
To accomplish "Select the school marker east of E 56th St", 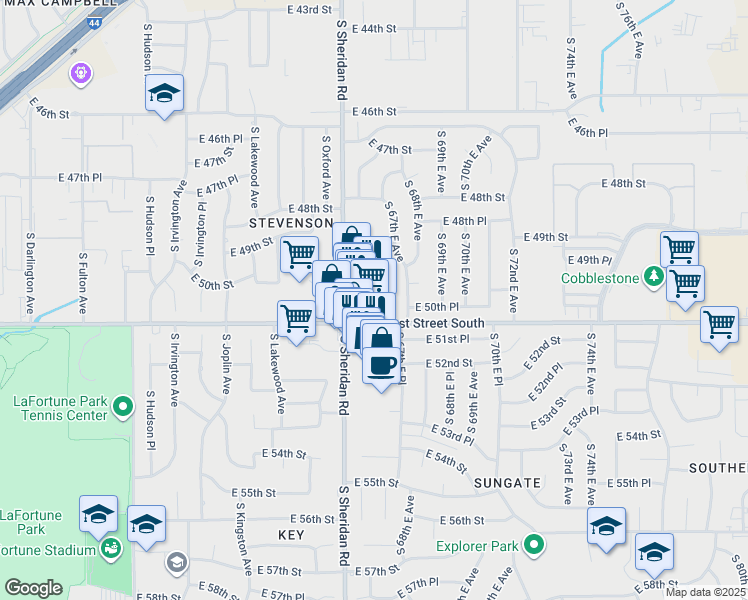I will pyautogui.click(x=607, y=527).
